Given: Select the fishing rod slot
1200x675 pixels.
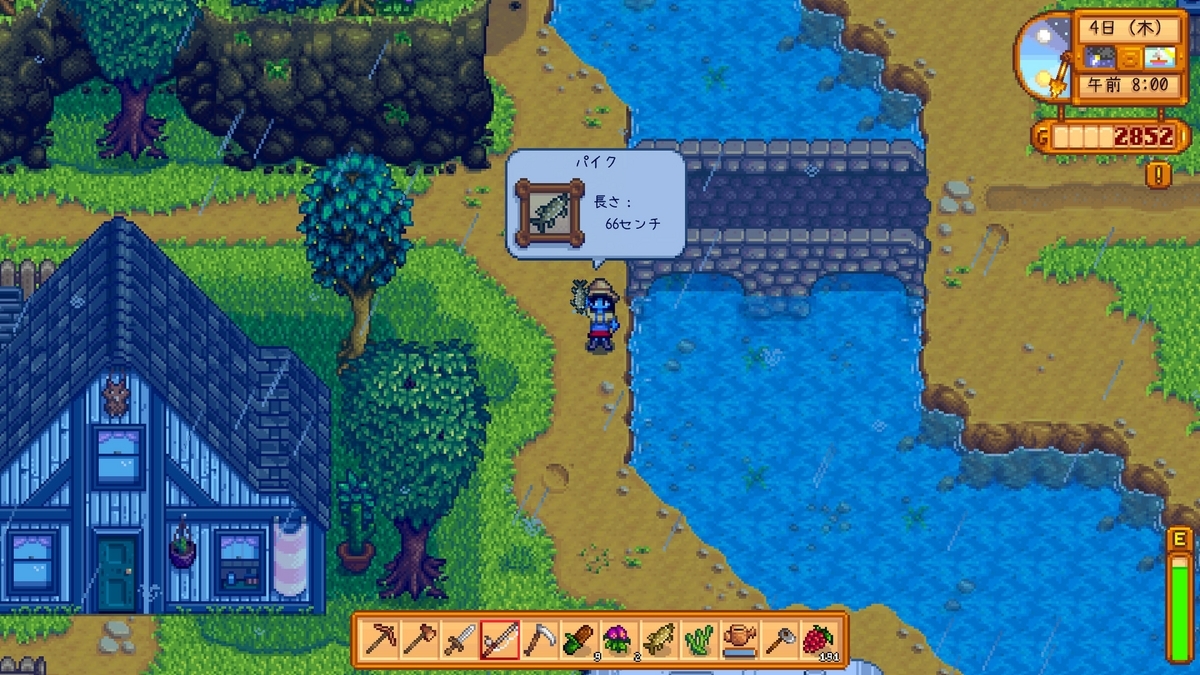Looking at the screenshot, I should [x=500, y=639].
